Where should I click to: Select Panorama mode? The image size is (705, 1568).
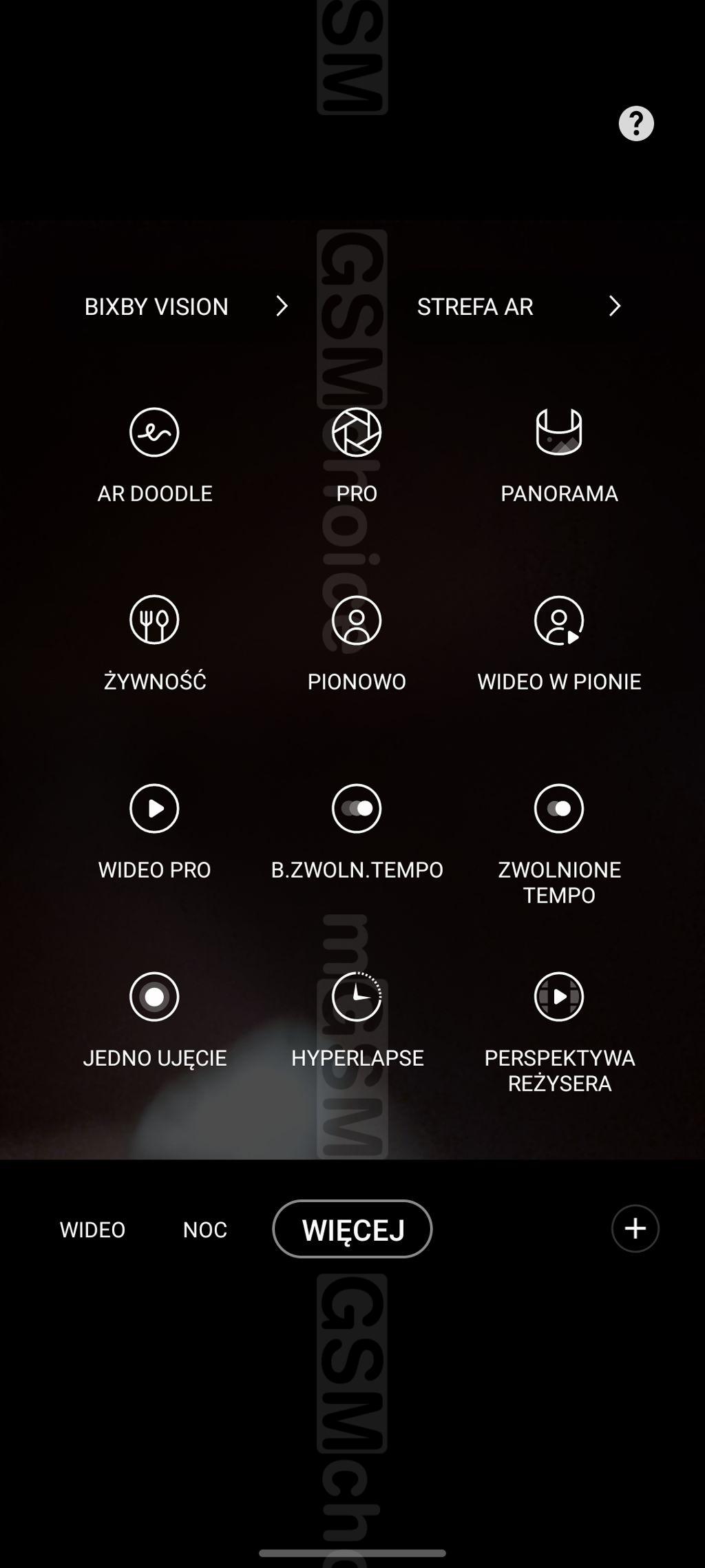(559, 455)
